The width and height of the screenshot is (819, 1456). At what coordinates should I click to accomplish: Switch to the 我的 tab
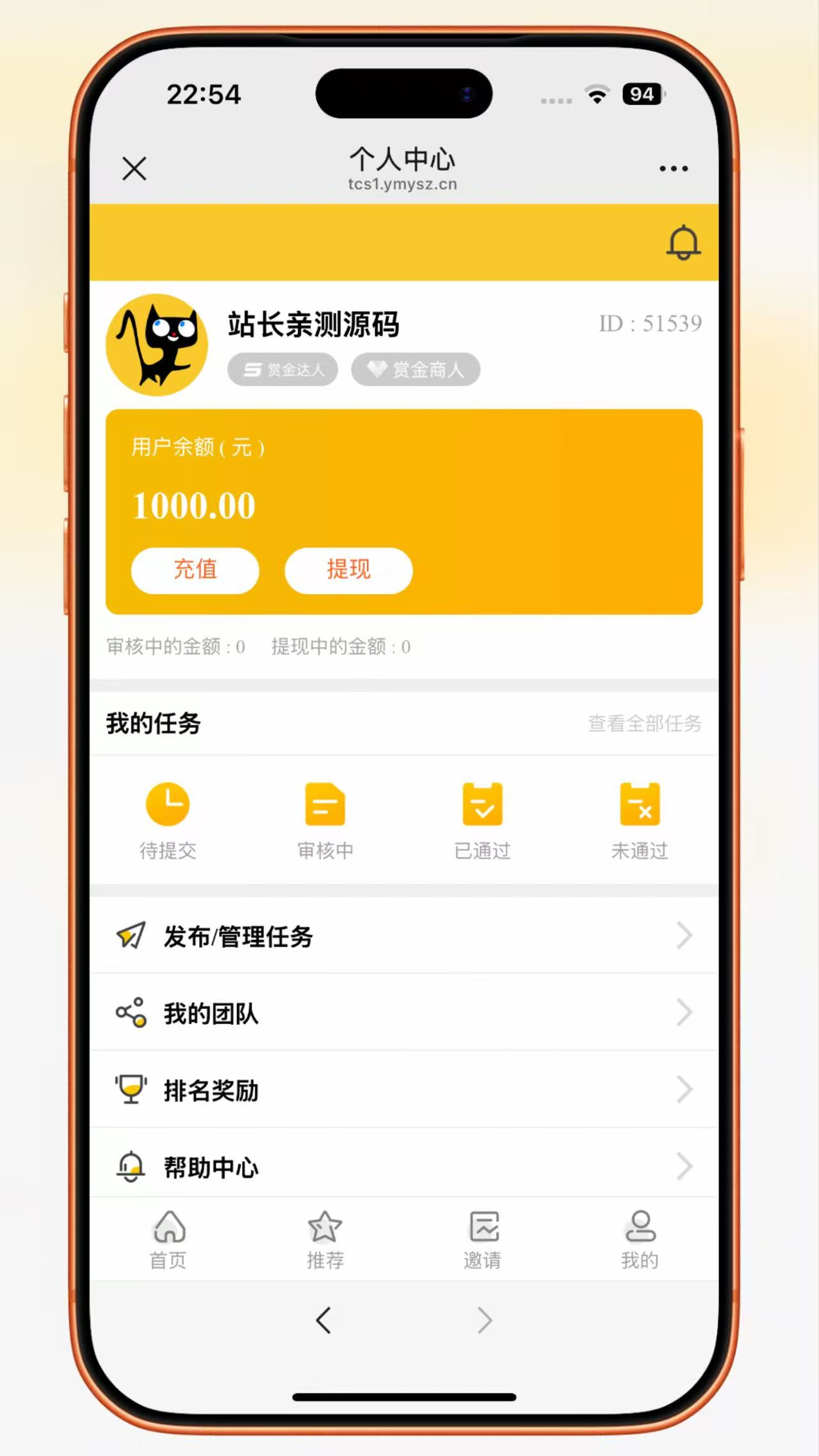coord(640,1240)
